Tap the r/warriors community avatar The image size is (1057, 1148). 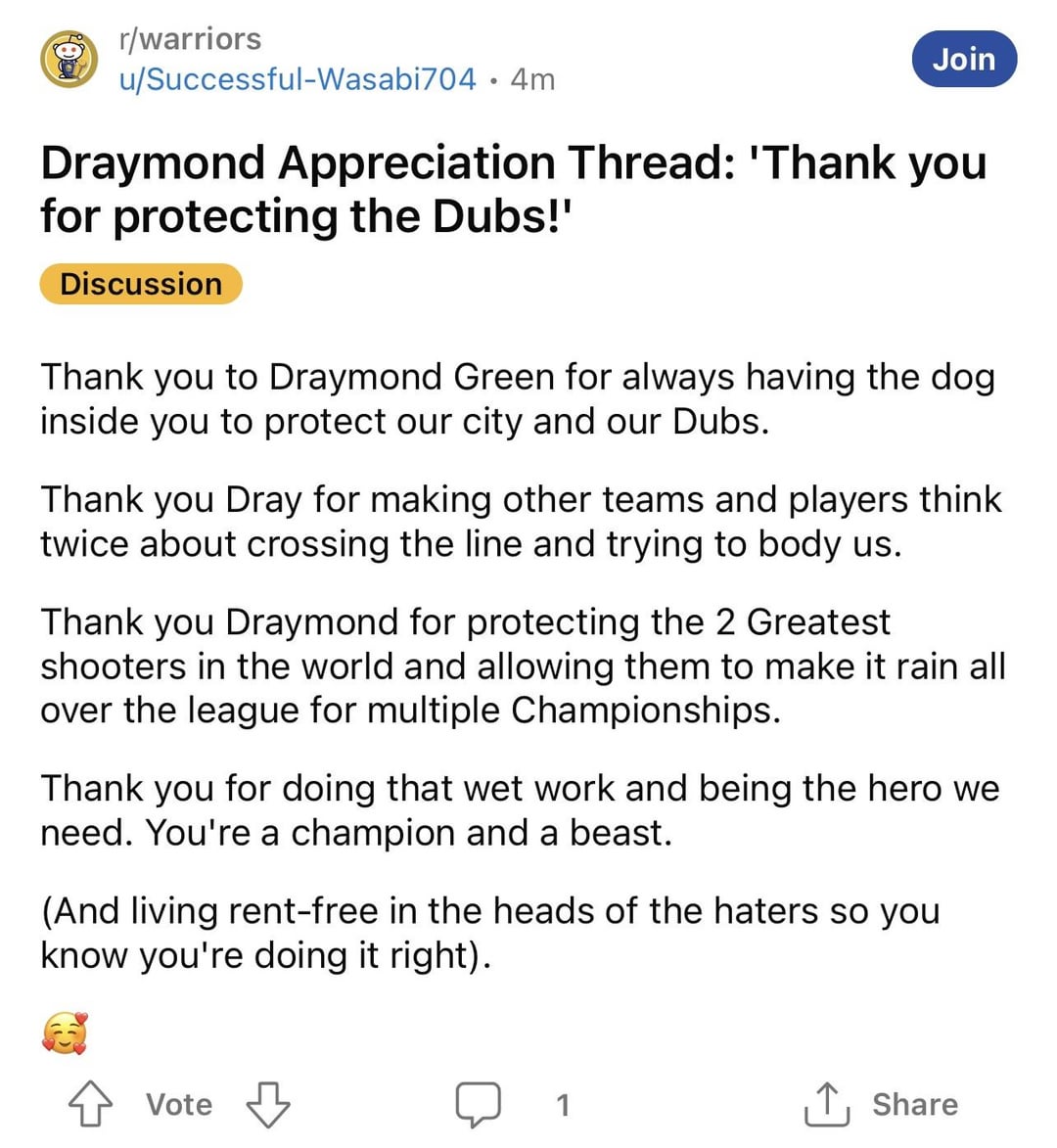click(x=69, y=59)
